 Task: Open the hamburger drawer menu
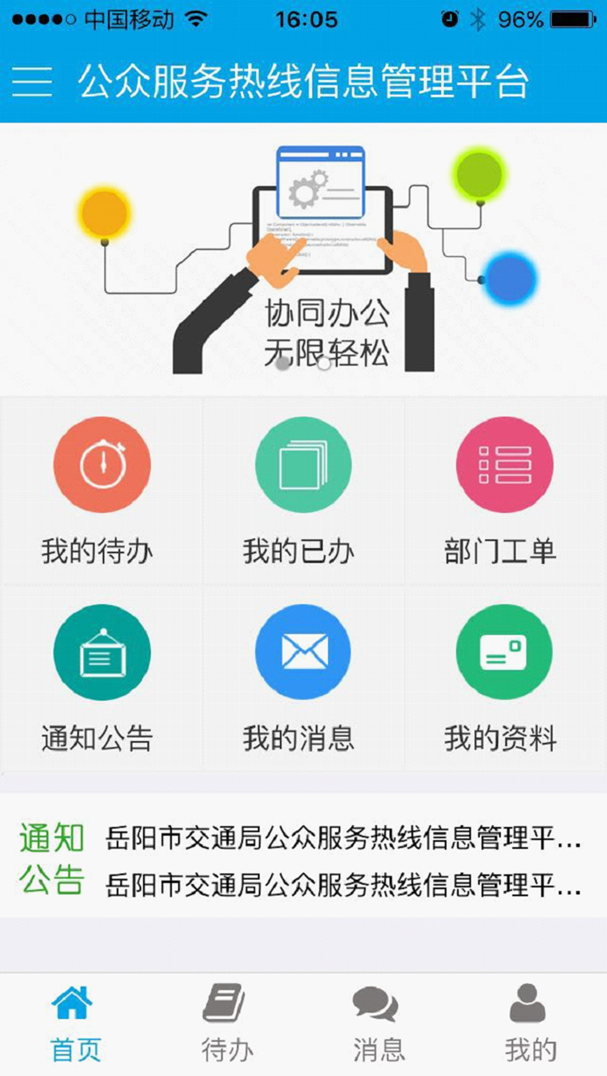click(32, 81)
